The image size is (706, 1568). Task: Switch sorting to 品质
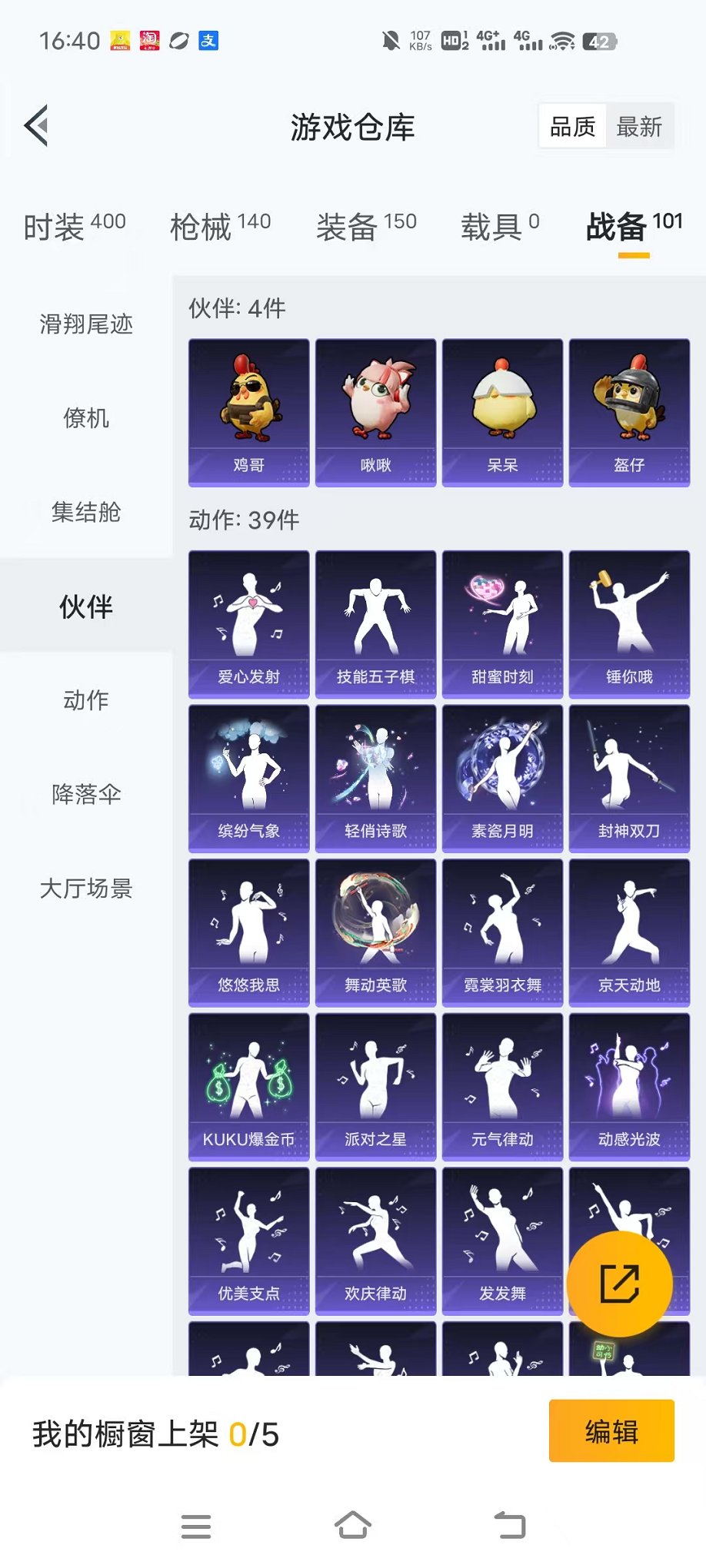click(x=572, y=125)
